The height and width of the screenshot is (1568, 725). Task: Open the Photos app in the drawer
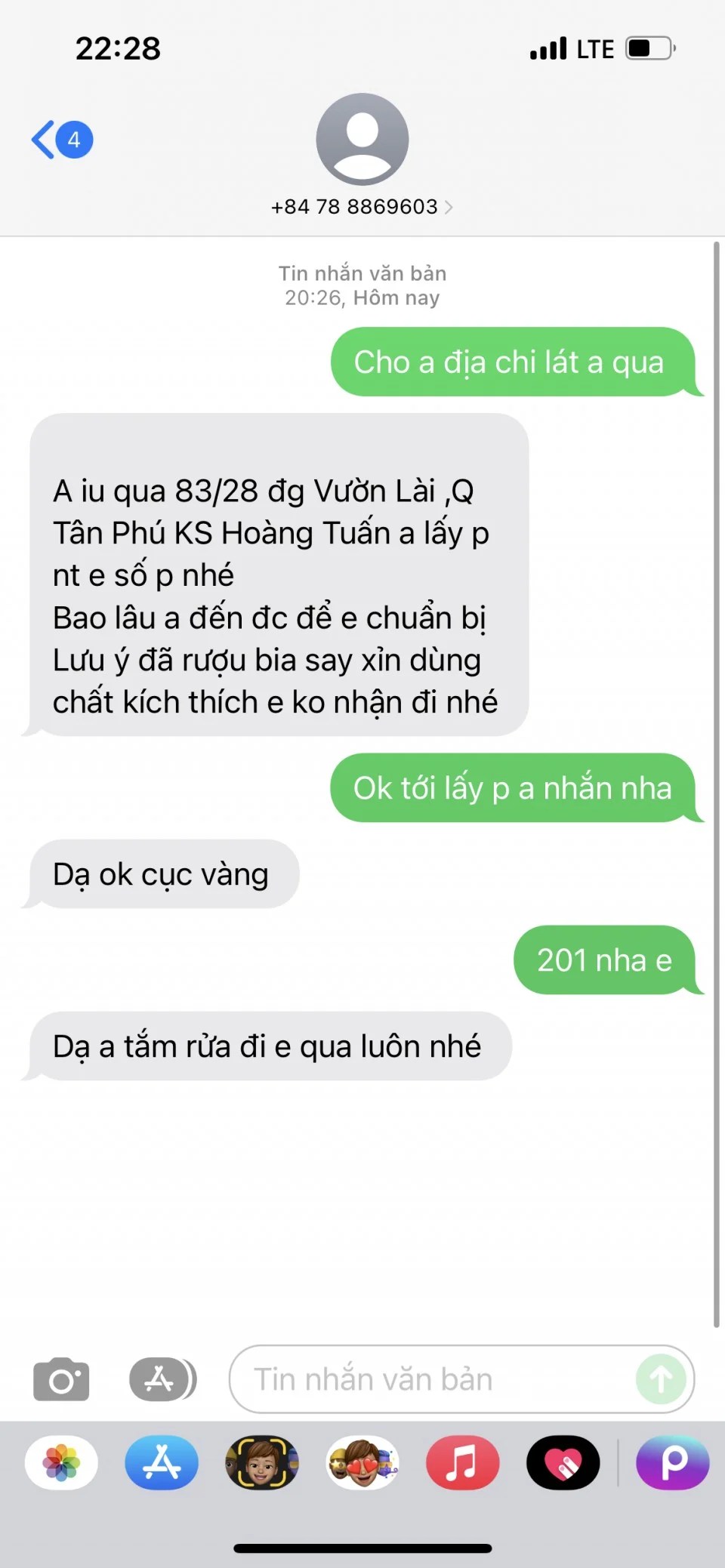pos(61,1463)
